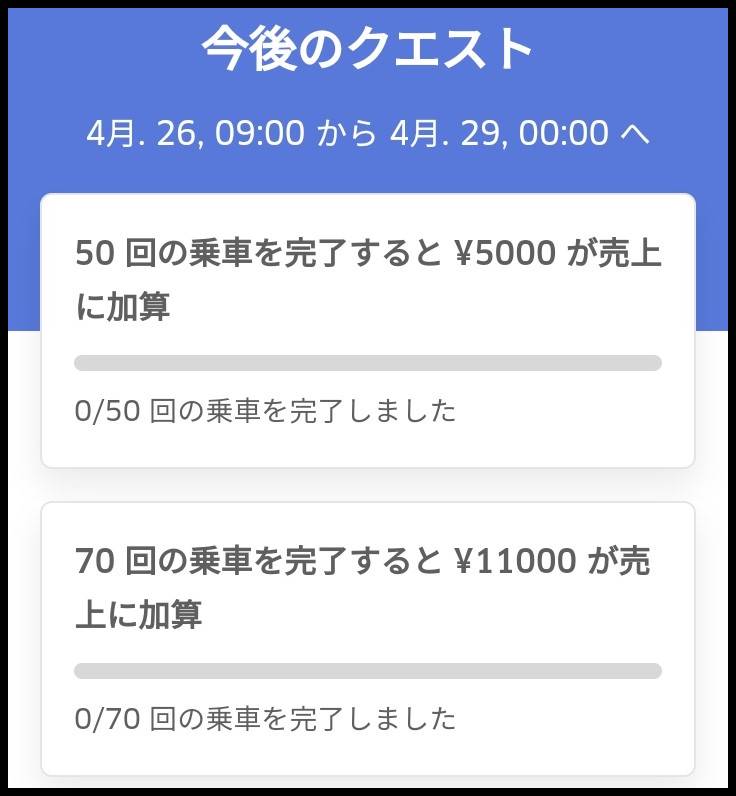This screenshot has width=736, height=796.
Task: Click the gap between the two quest cards
Action: [368, 487]
